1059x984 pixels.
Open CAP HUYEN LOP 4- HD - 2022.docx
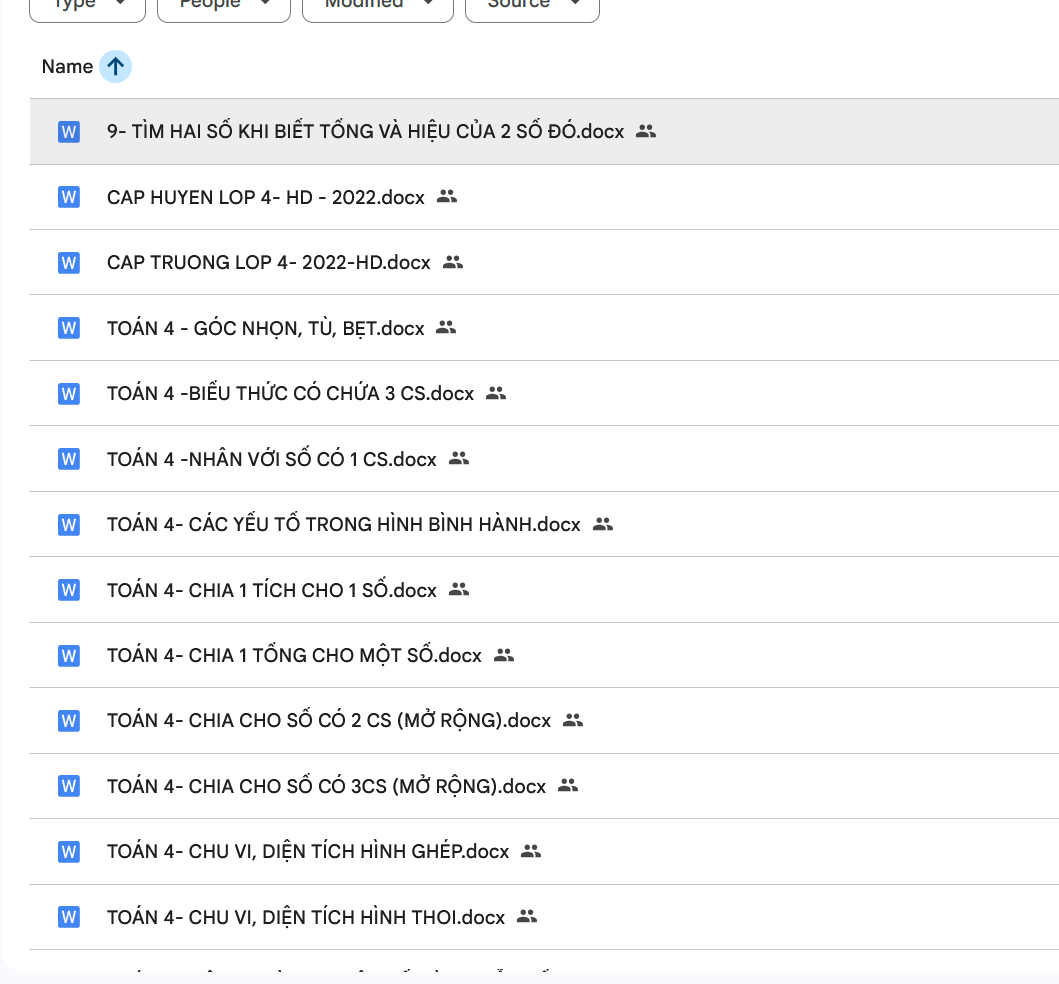(x=265, y=197)
